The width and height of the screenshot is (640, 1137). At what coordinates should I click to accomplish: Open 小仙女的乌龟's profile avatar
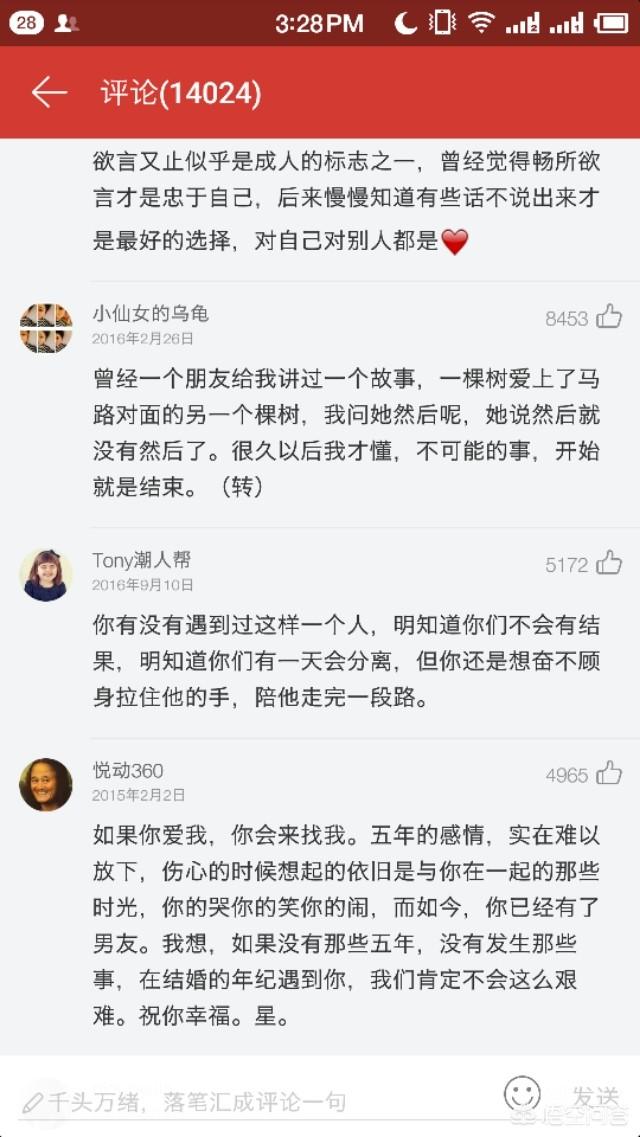[x=46, y=328]
